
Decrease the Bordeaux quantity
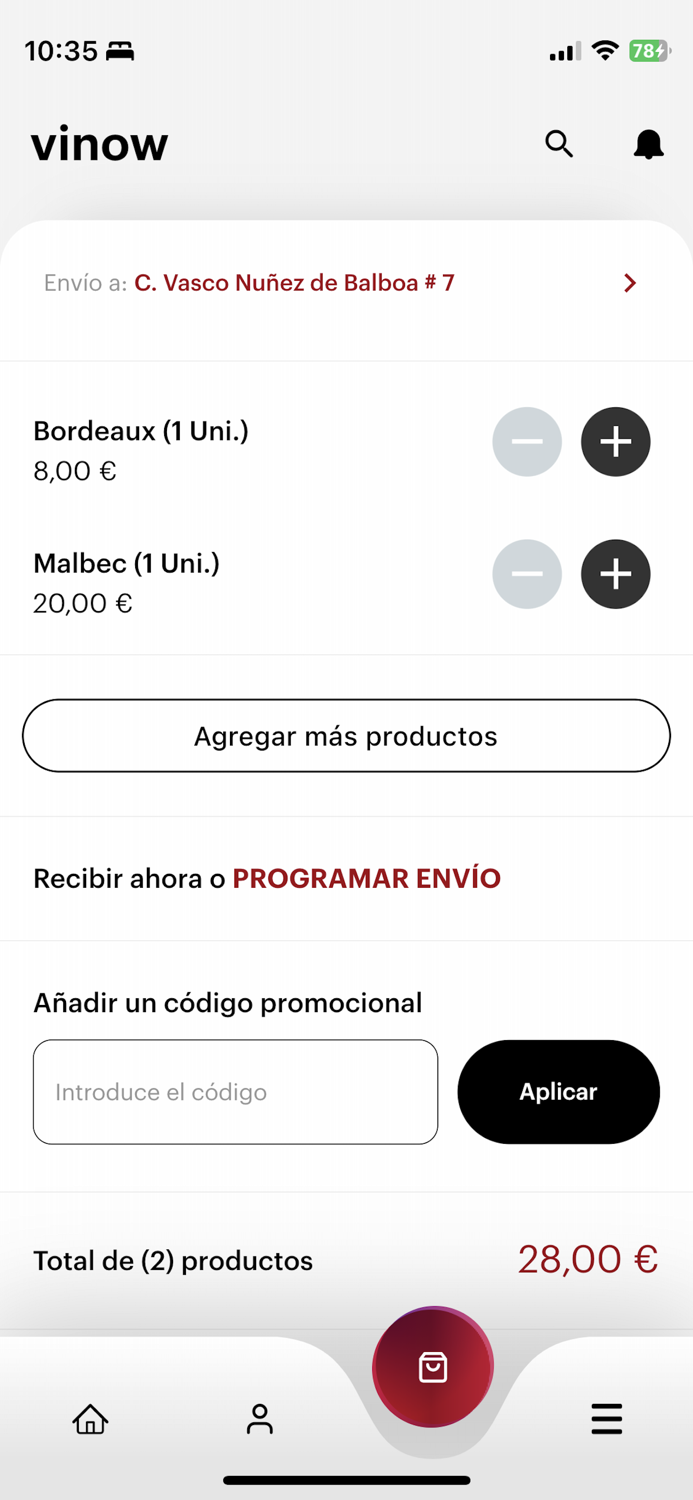[527, 442]
